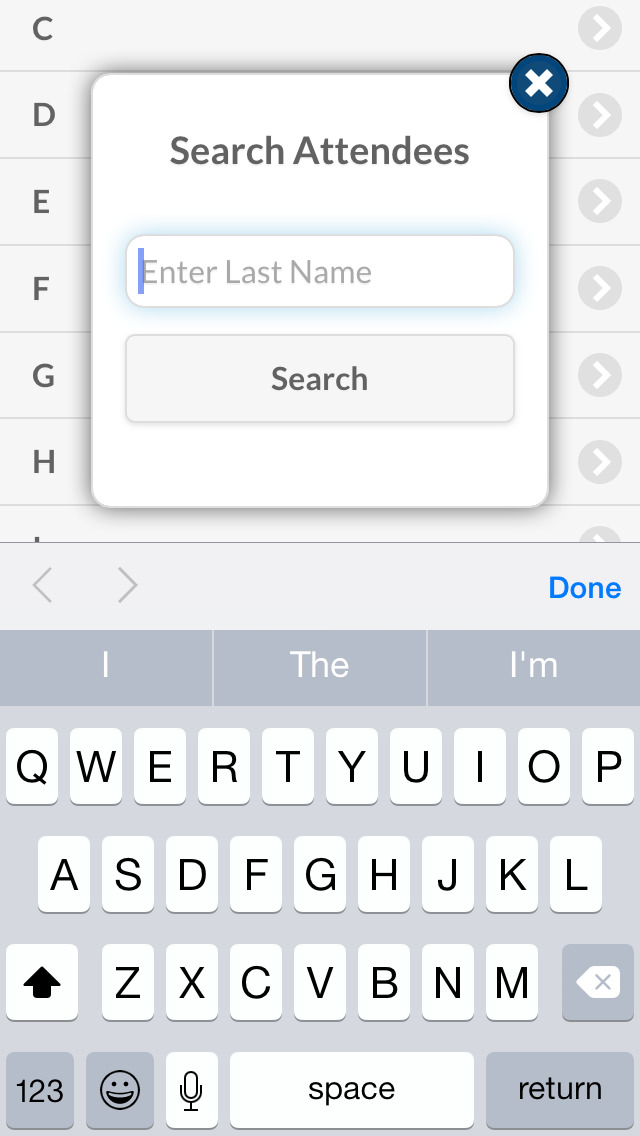Tap the Search button
The width and height of the screenshot is (640, 1136).
pyautogui.click(x=320, y=379)
